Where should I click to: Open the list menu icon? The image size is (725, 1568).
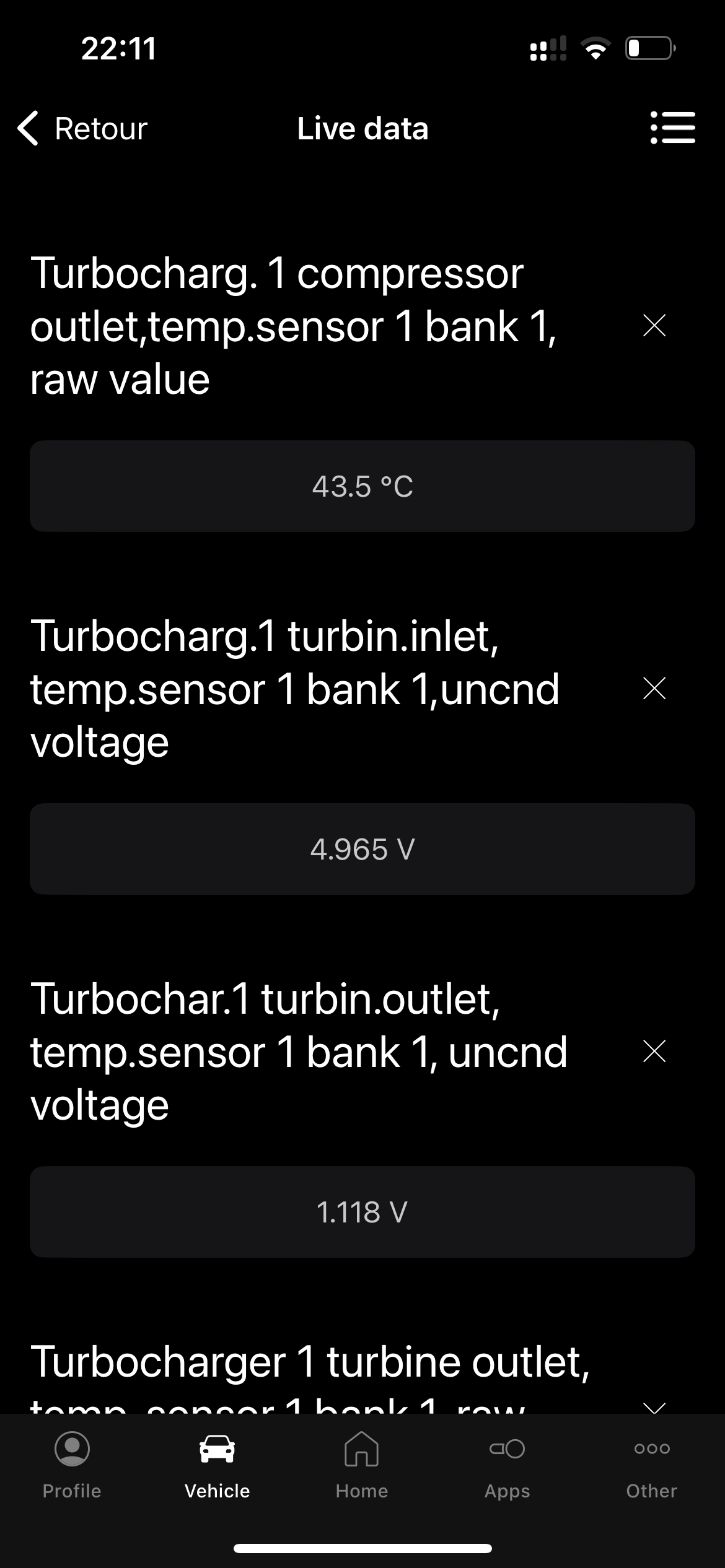[x=672, y=128]
